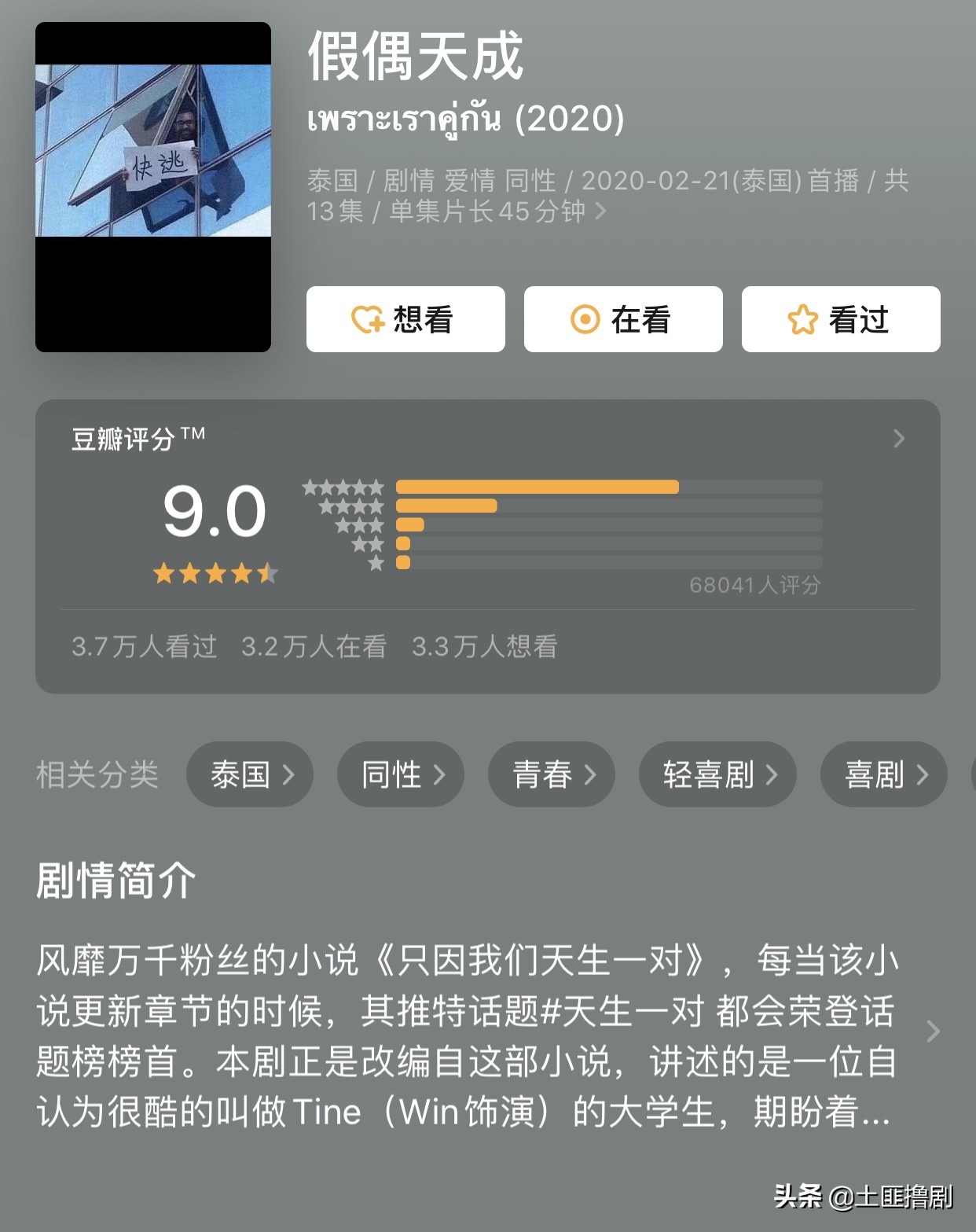Image resolution: width=976 pixels, height=1232 pixels.
Task: Mark the show as 在看
Action: (x=623, y=319)
